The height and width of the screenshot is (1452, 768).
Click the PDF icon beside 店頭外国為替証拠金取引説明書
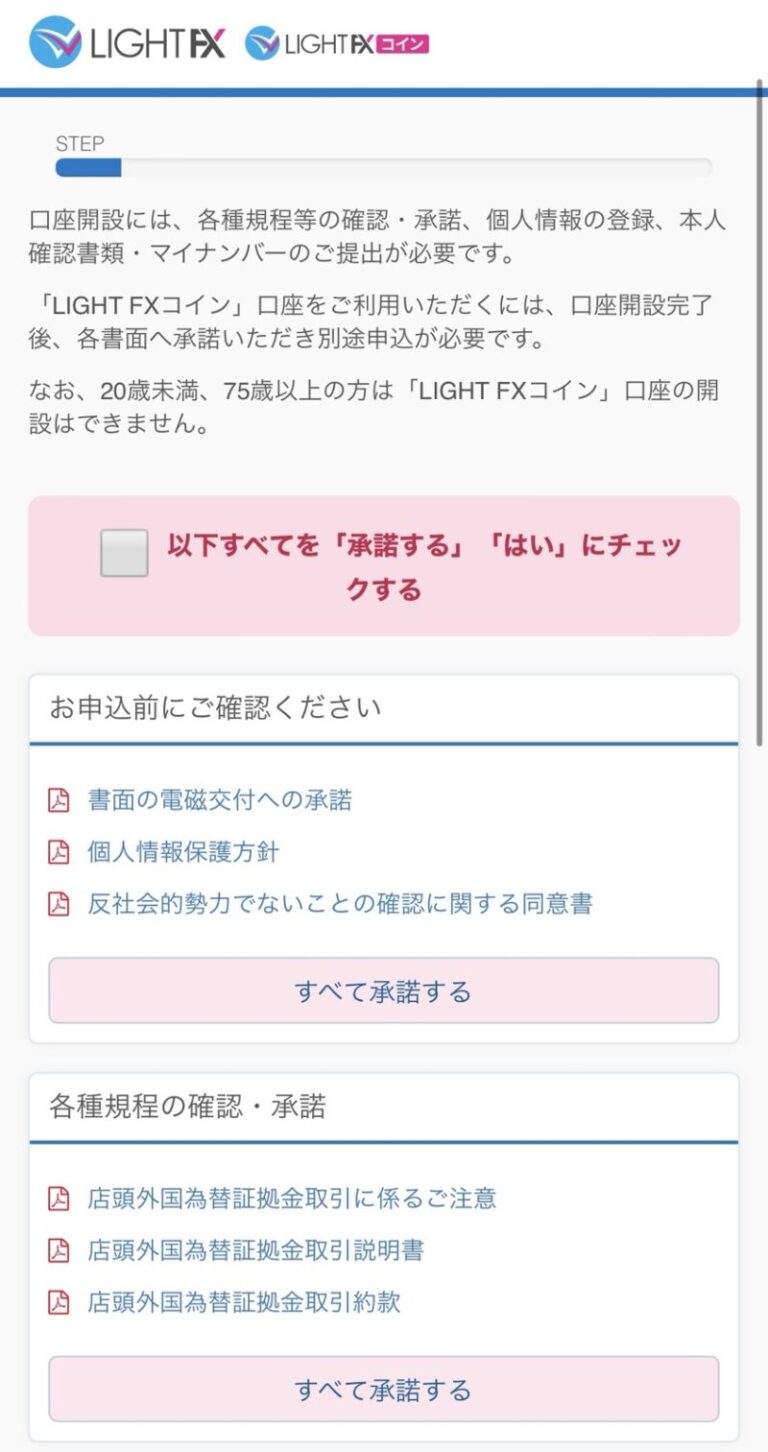[x=60, y=1248]
